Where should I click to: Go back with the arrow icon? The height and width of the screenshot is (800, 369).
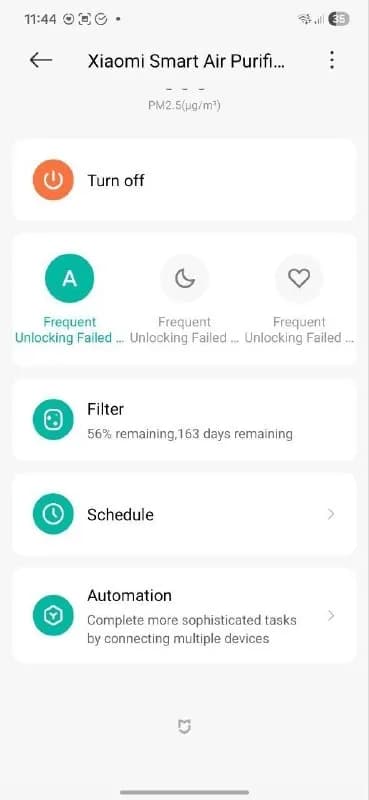point(41,60)
